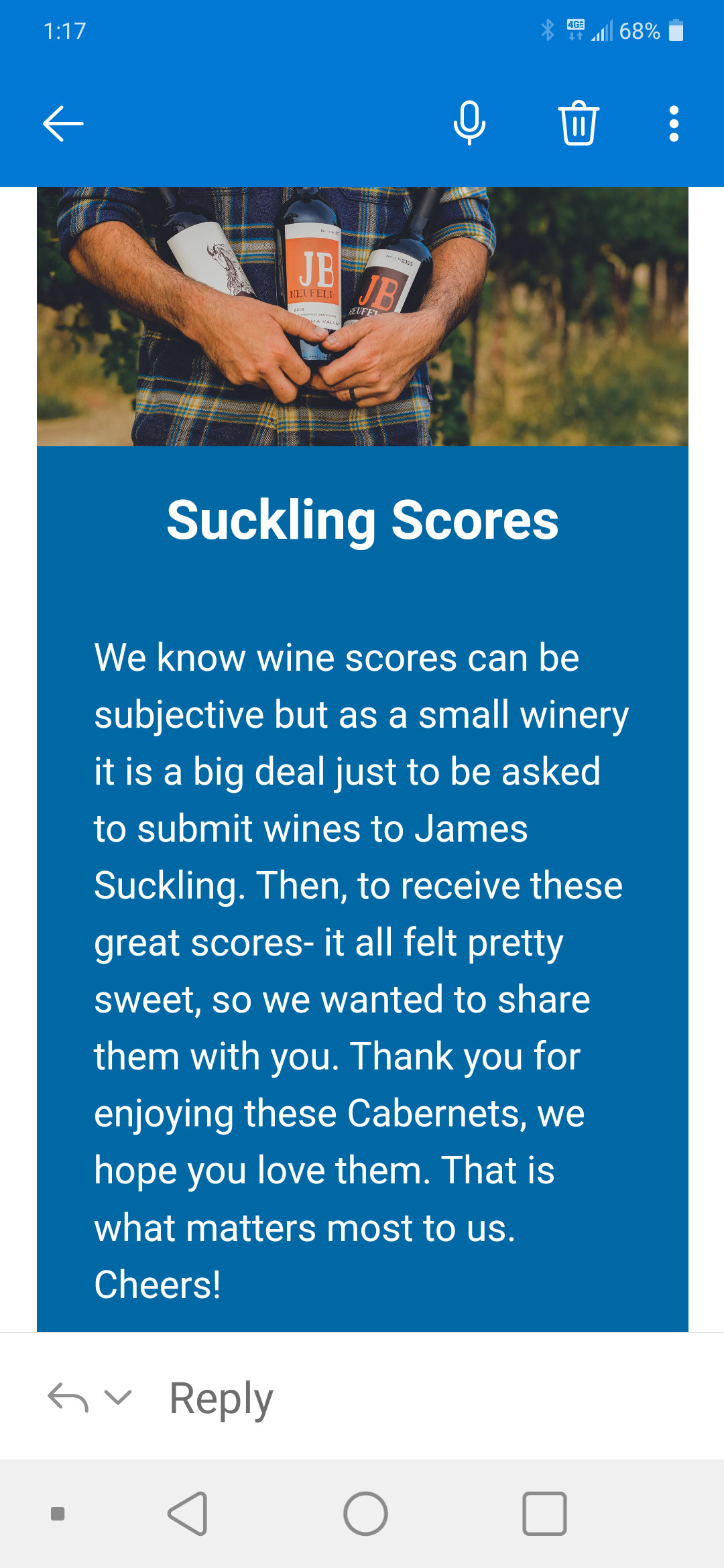Tap the microphone icon
Viewport: 724px width, 1568px height.
pos(469,123)
